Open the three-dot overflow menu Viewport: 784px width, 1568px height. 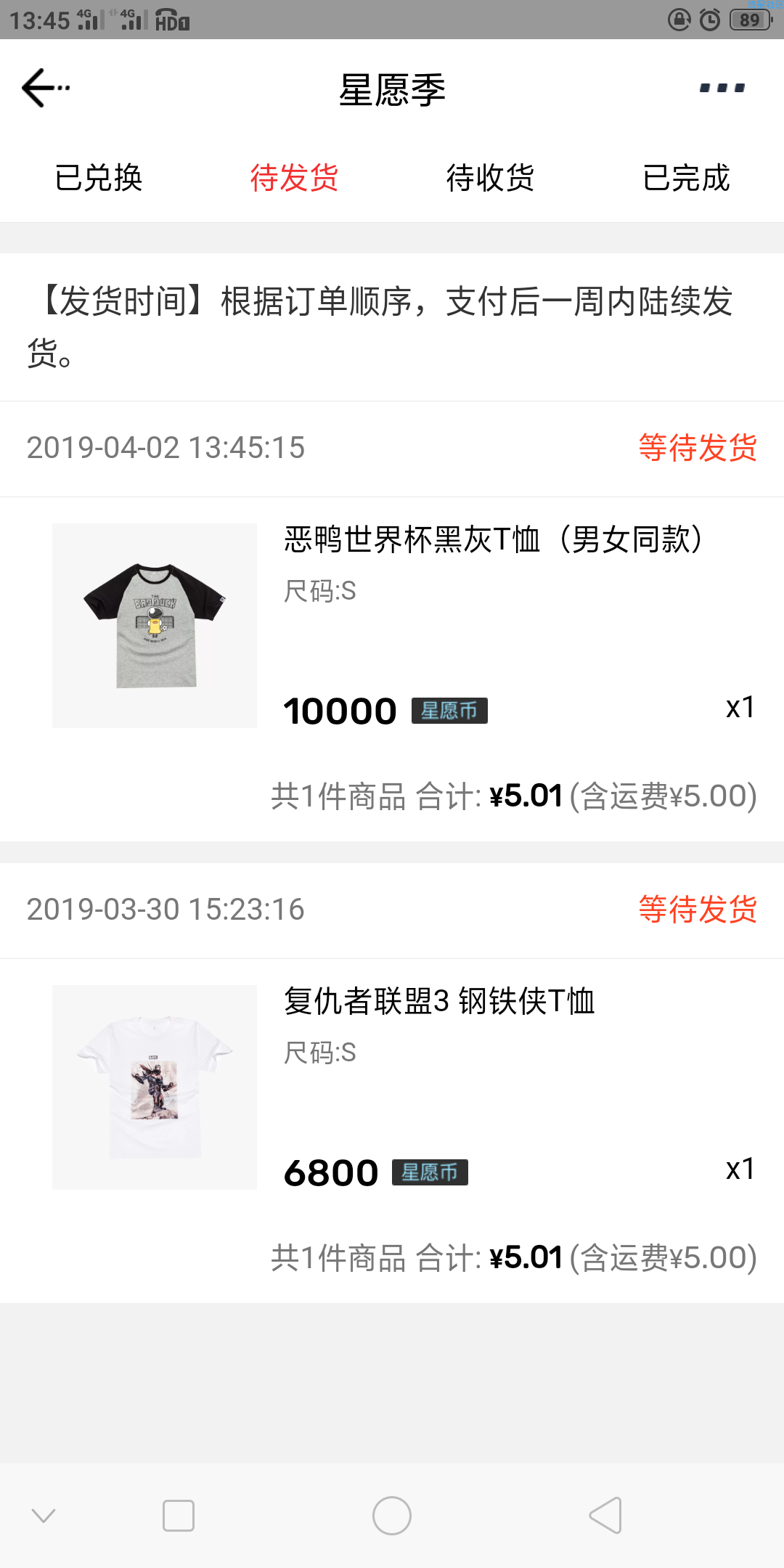click(x=722, y=88)
